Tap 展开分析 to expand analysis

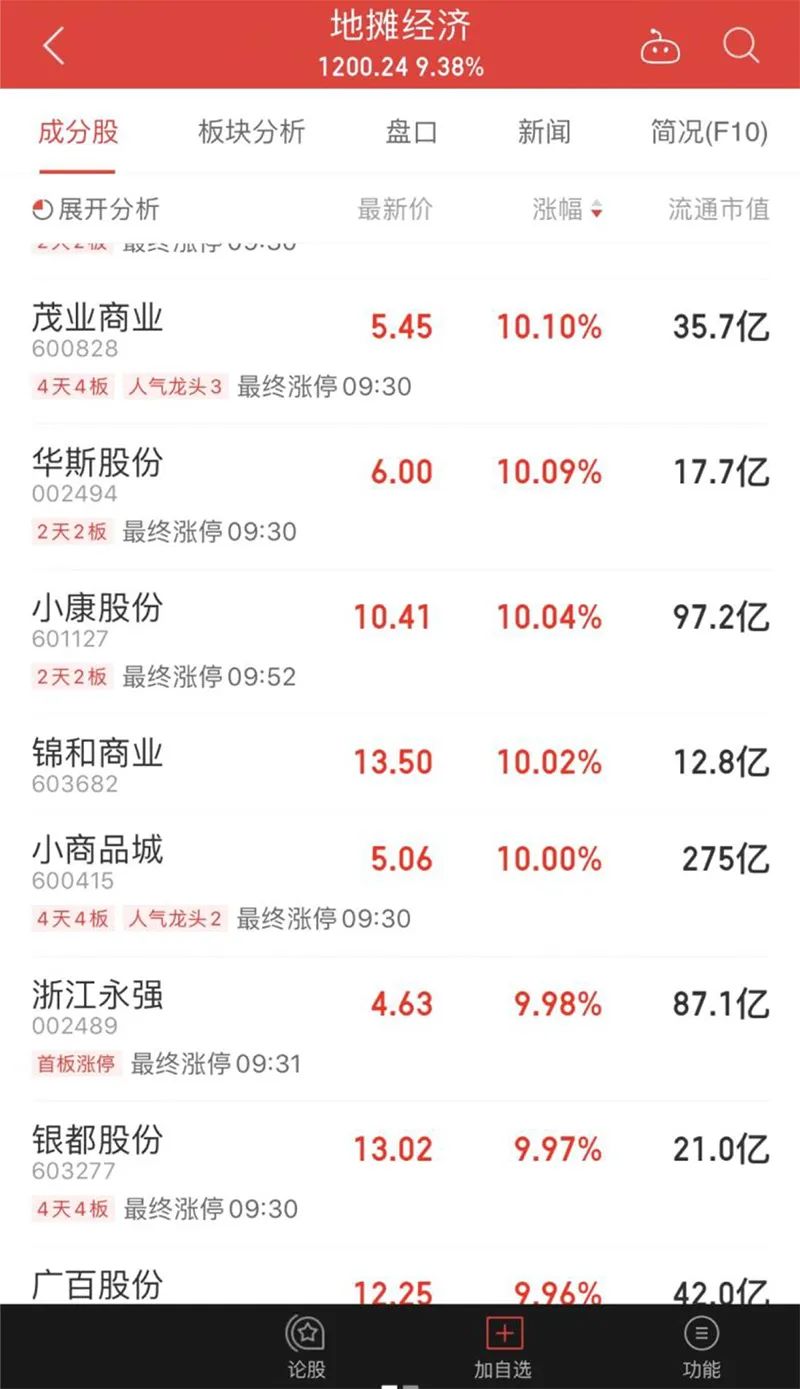97,209
